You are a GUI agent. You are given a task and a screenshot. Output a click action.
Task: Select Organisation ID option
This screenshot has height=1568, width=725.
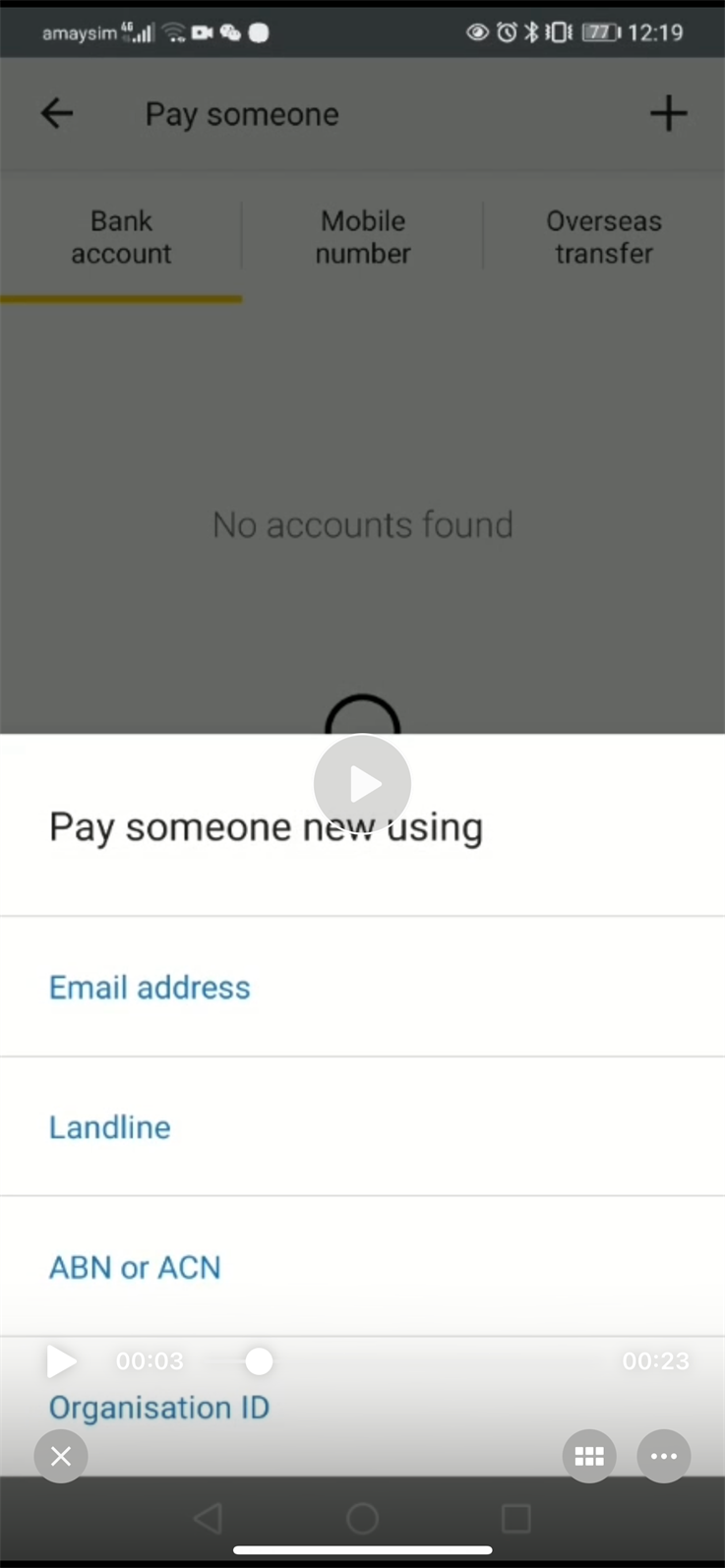(159, 1408)
